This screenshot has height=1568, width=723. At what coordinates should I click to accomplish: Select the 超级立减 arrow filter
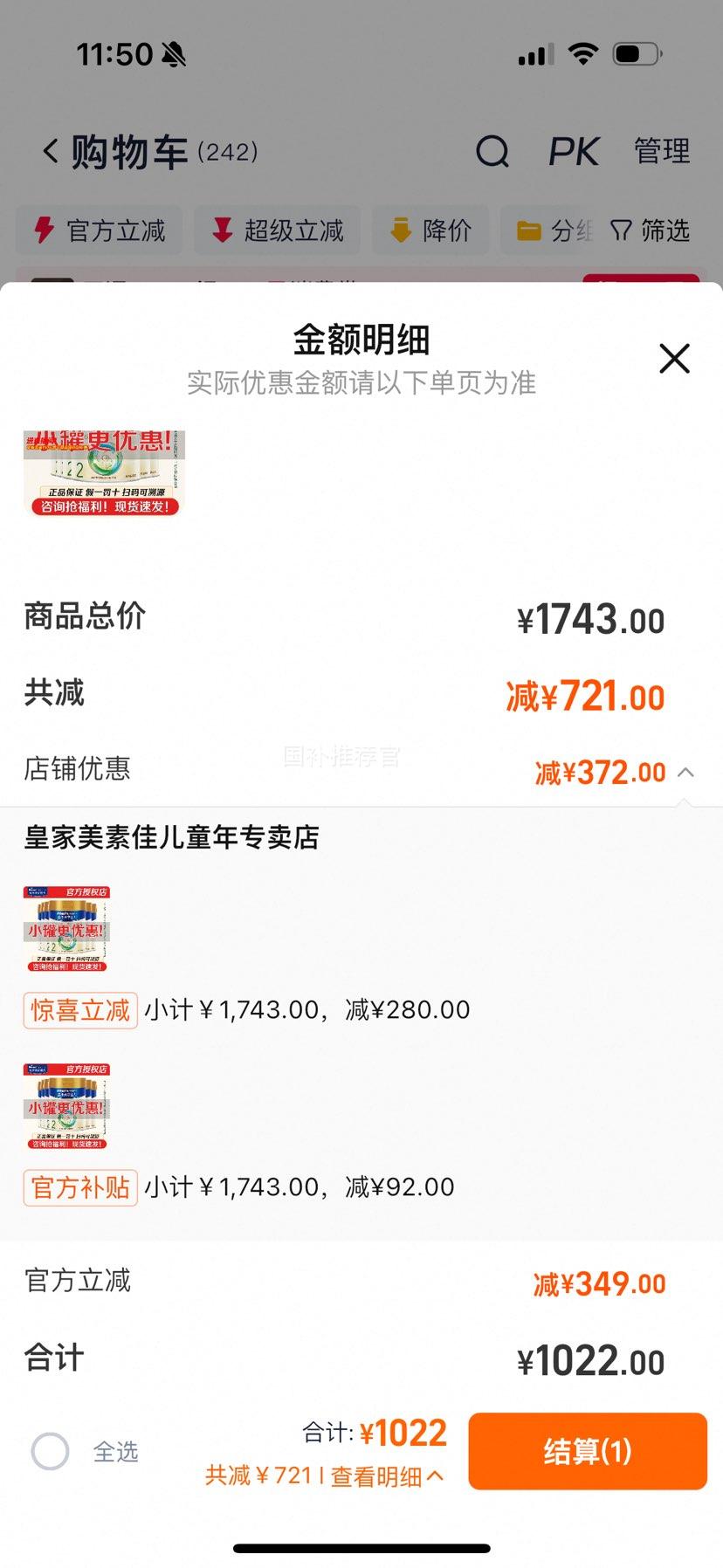pyautogui.click(x=276, y=230)
